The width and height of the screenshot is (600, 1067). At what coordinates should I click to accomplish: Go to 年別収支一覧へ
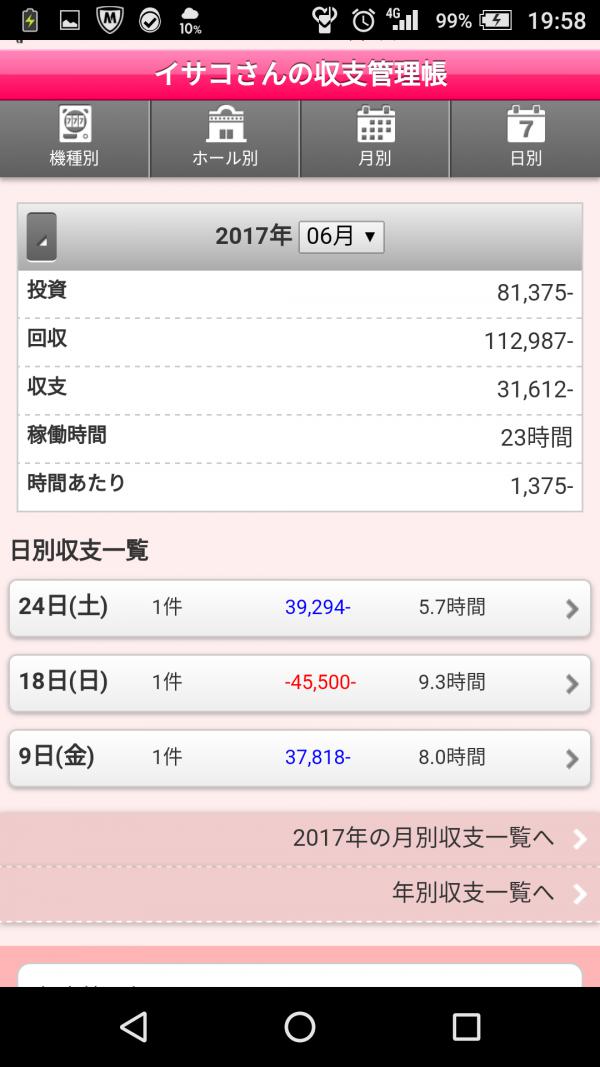[x=300, y=894]
